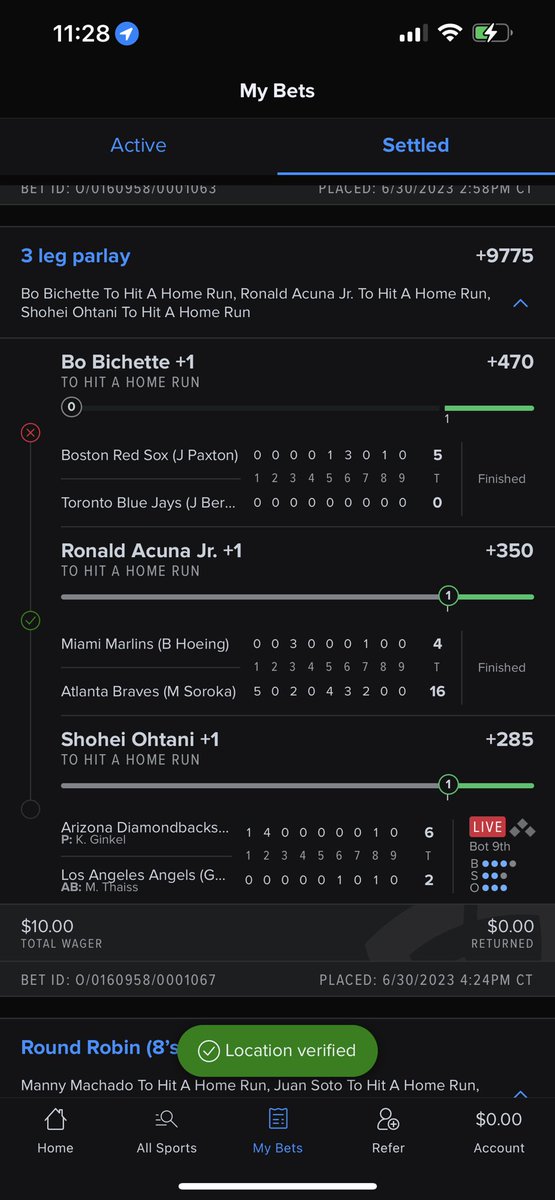Collapse the 3 leg parlay details
The image size is (555, 1200).
click(520, 302)
